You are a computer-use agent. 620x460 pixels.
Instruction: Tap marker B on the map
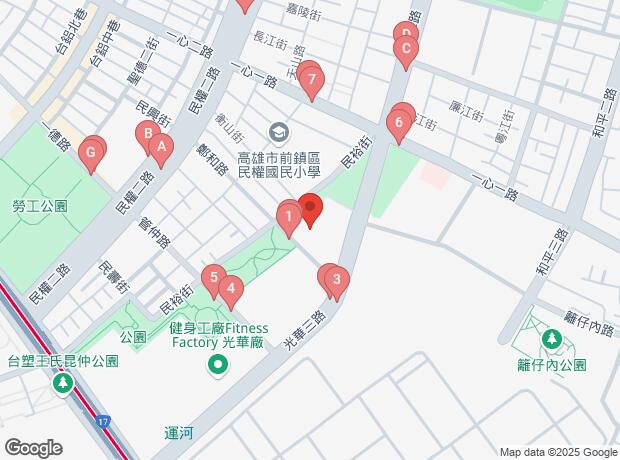(x=146, y=133)
